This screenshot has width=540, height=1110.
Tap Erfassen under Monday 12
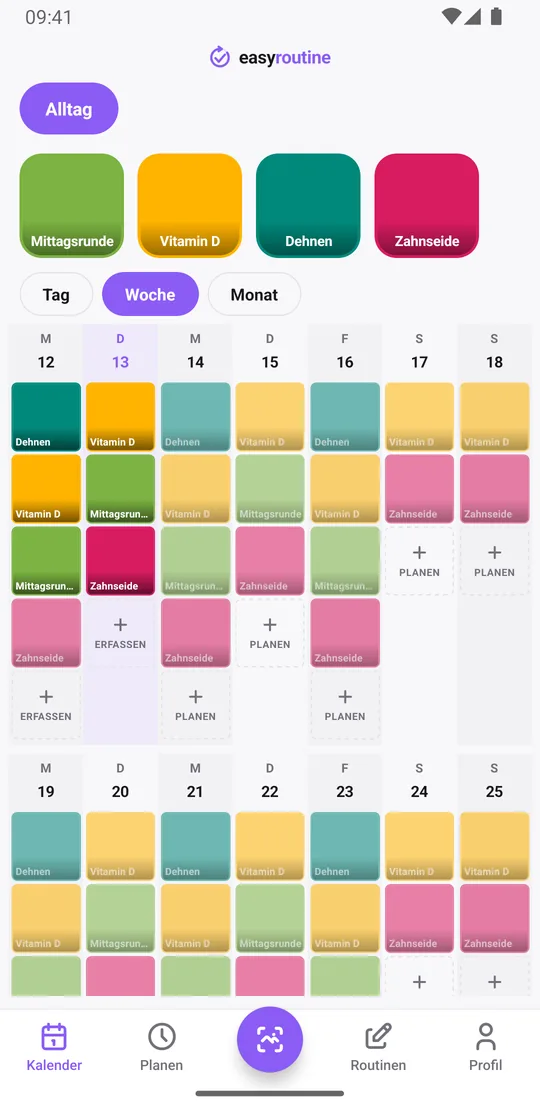tap(46, 705)
